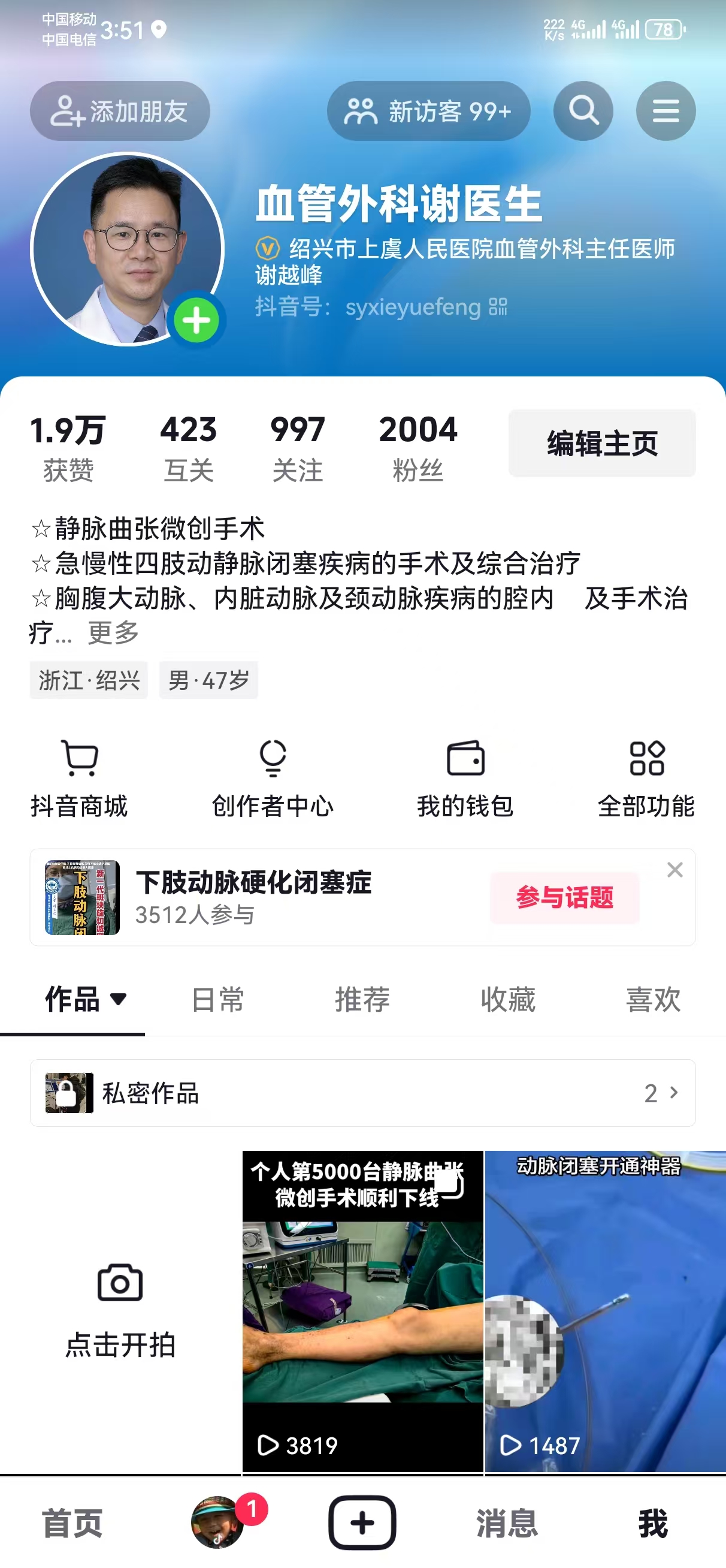Tap the green plus on the avatar
This screenshot has height=1568, width=726.
click(196, 320)
